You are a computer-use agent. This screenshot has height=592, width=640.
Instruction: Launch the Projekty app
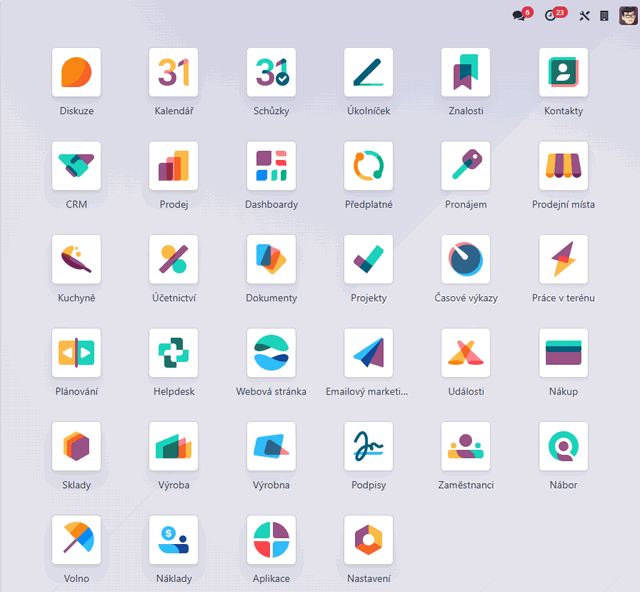point(368,260)
